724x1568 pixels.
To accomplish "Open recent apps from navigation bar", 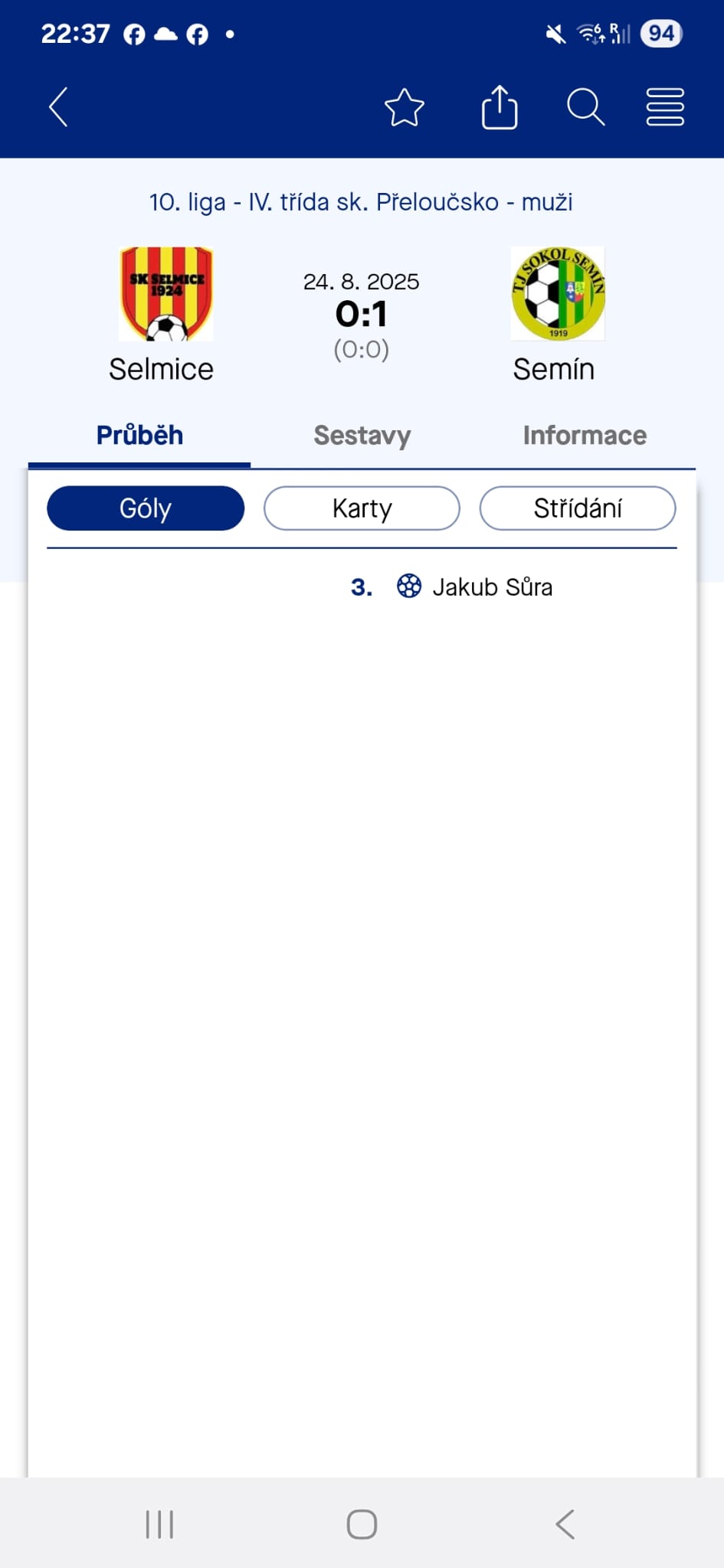I will click(159, 1524).
